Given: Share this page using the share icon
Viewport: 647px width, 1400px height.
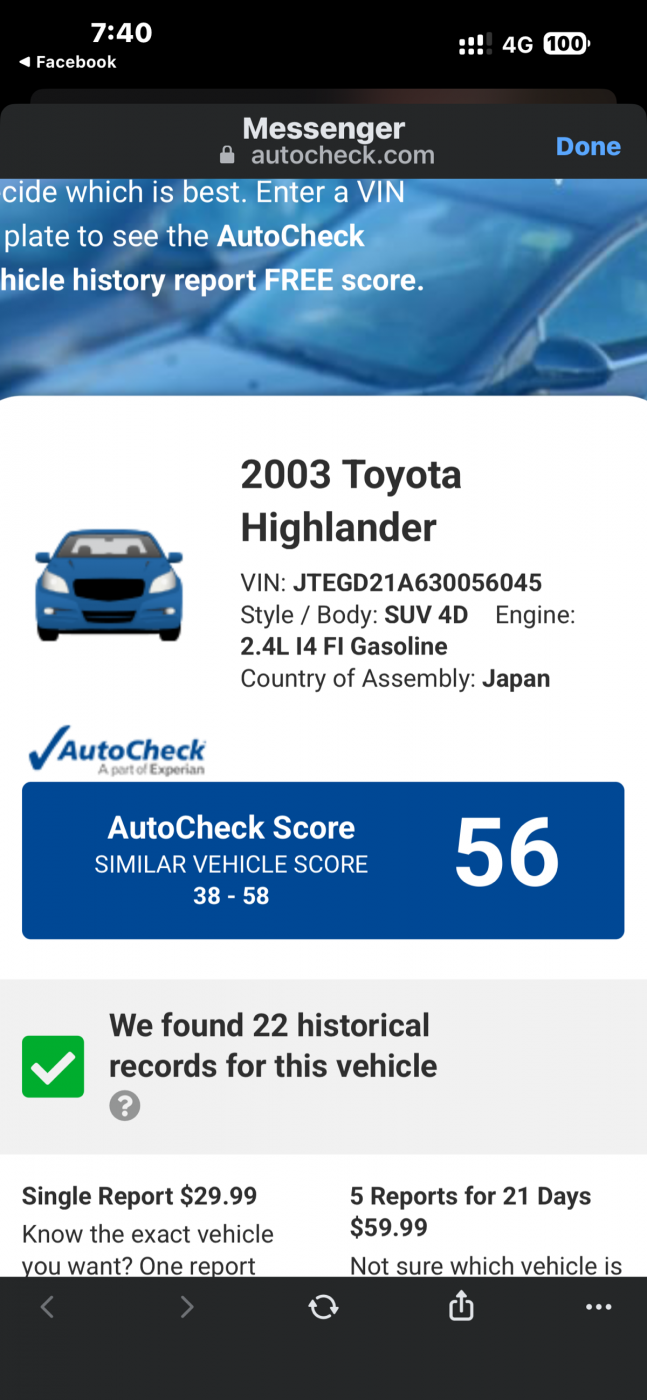Looking at the screenshot, I should (460, 1306).
